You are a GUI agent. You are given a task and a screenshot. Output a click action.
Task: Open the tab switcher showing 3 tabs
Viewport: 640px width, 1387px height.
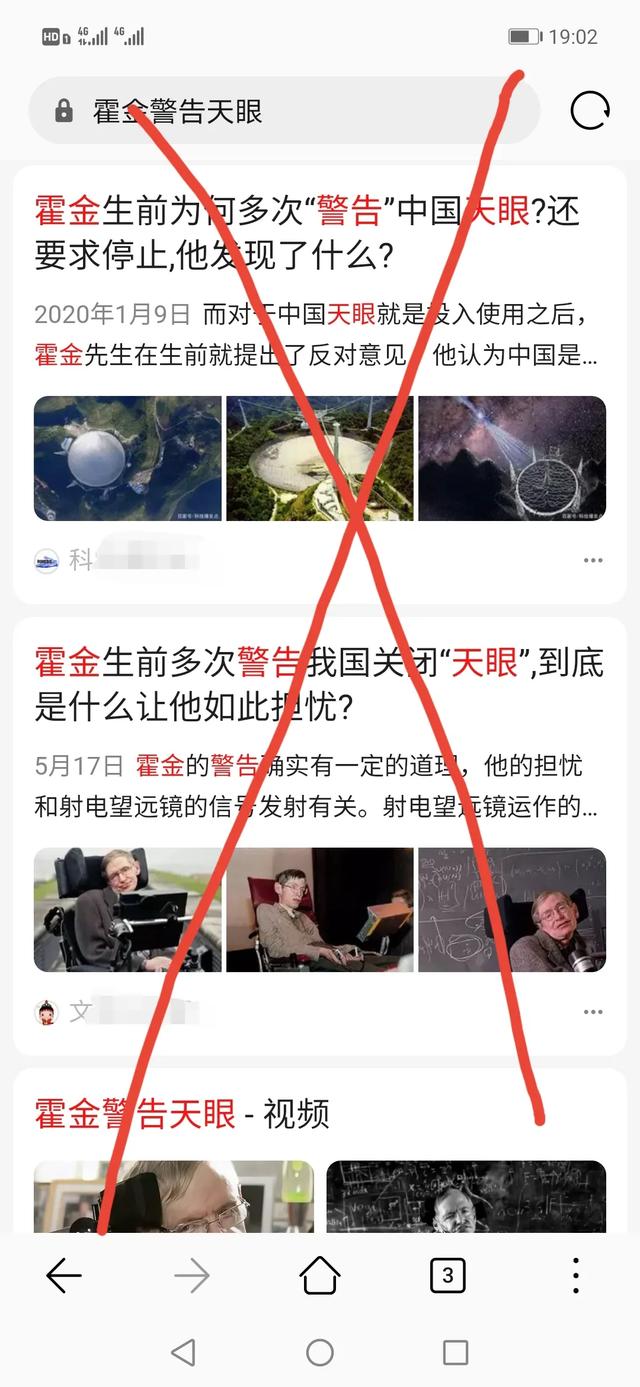447,1275
